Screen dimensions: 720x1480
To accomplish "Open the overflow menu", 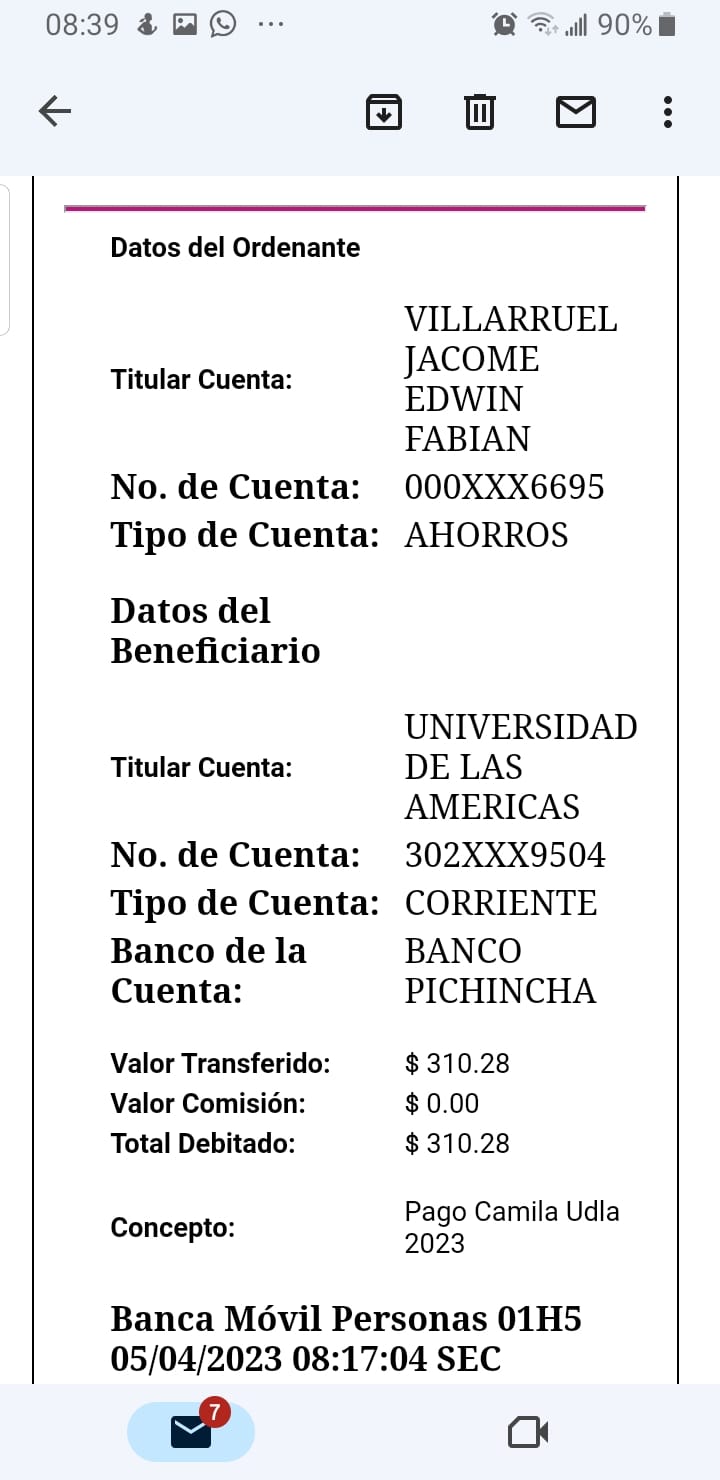I will coord(668,112).
